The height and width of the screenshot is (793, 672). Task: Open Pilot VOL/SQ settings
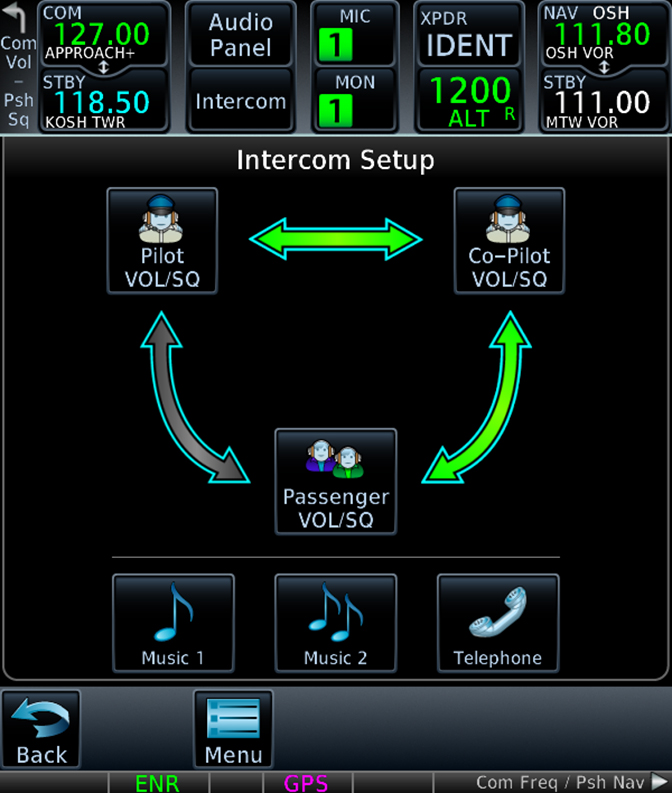click(162, 241)
